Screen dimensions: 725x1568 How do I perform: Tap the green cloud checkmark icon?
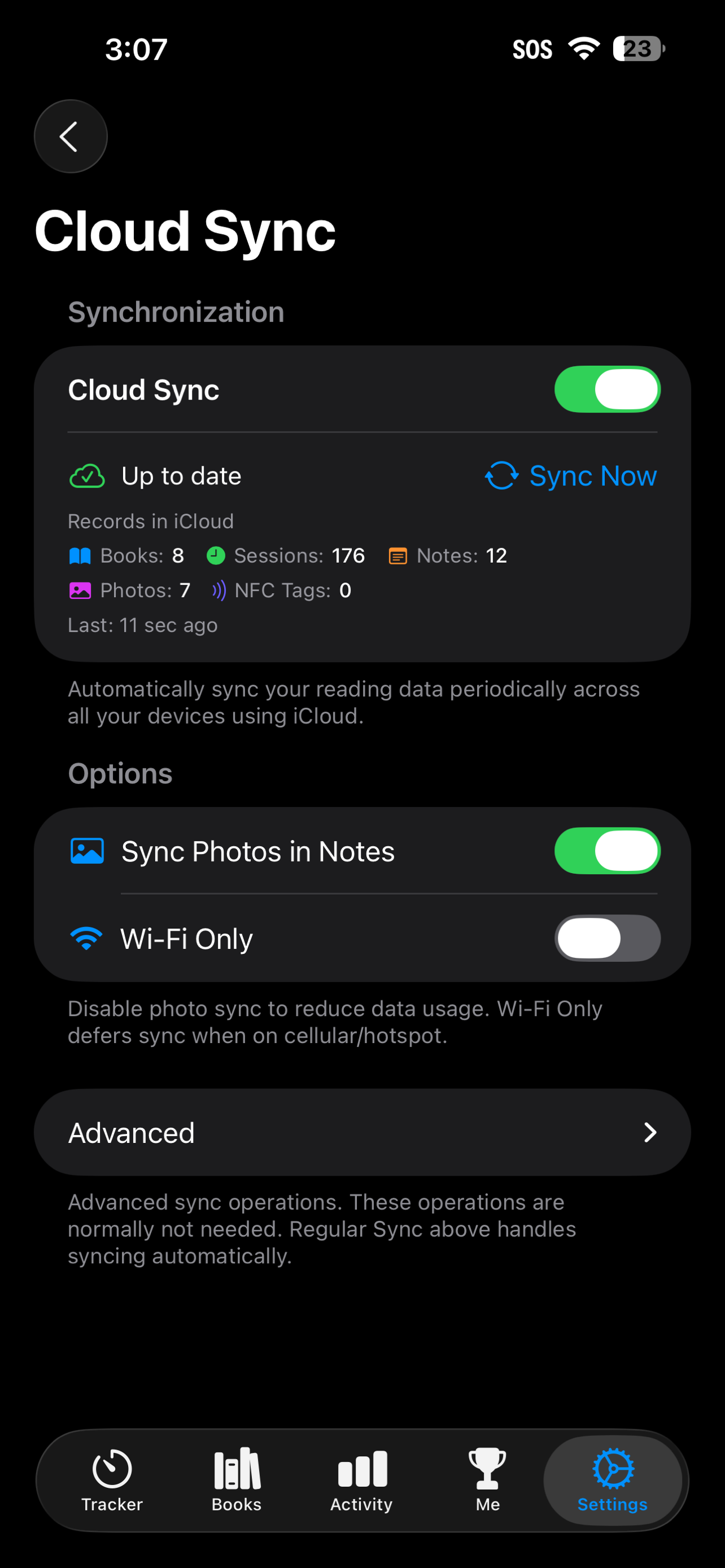[x=86, y=475]
